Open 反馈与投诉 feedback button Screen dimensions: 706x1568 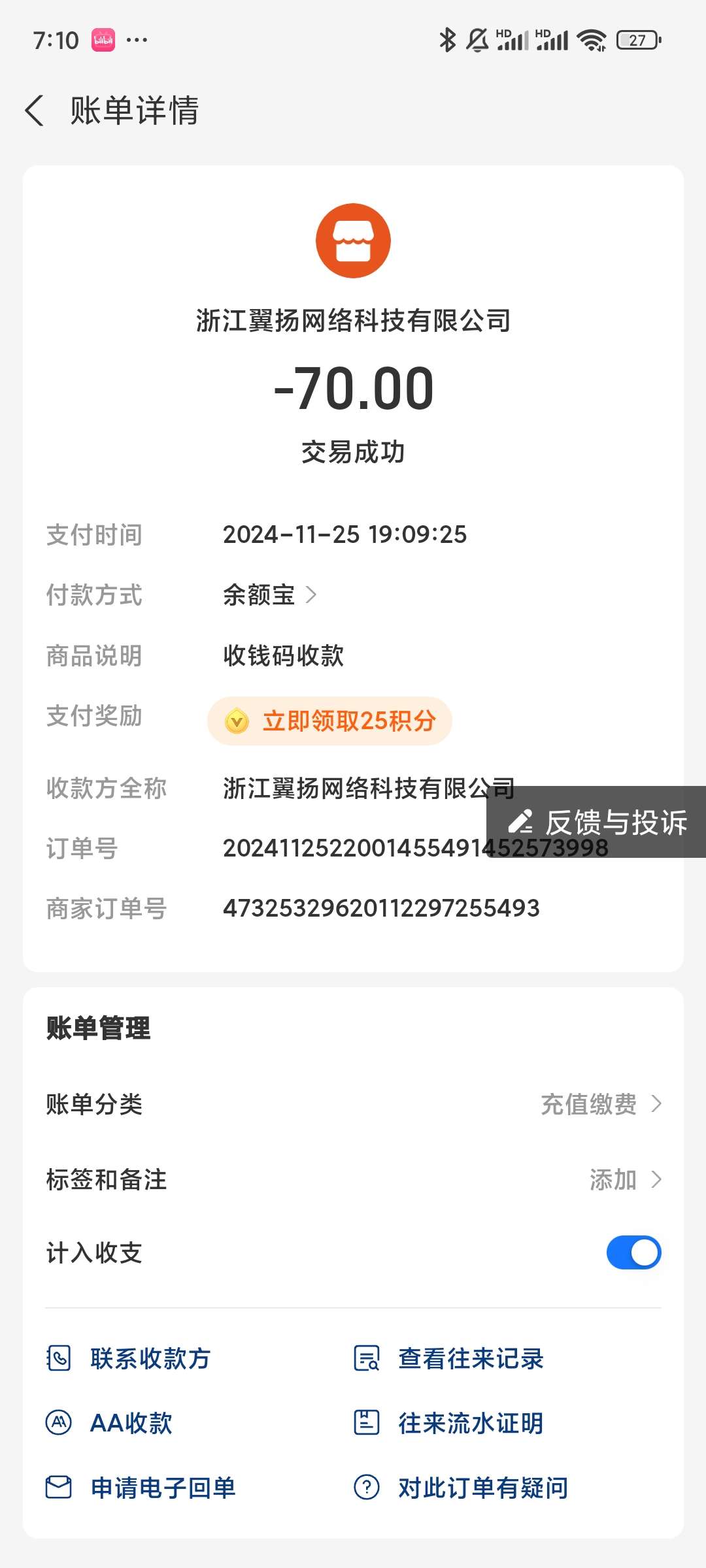(x=597, y=822)
